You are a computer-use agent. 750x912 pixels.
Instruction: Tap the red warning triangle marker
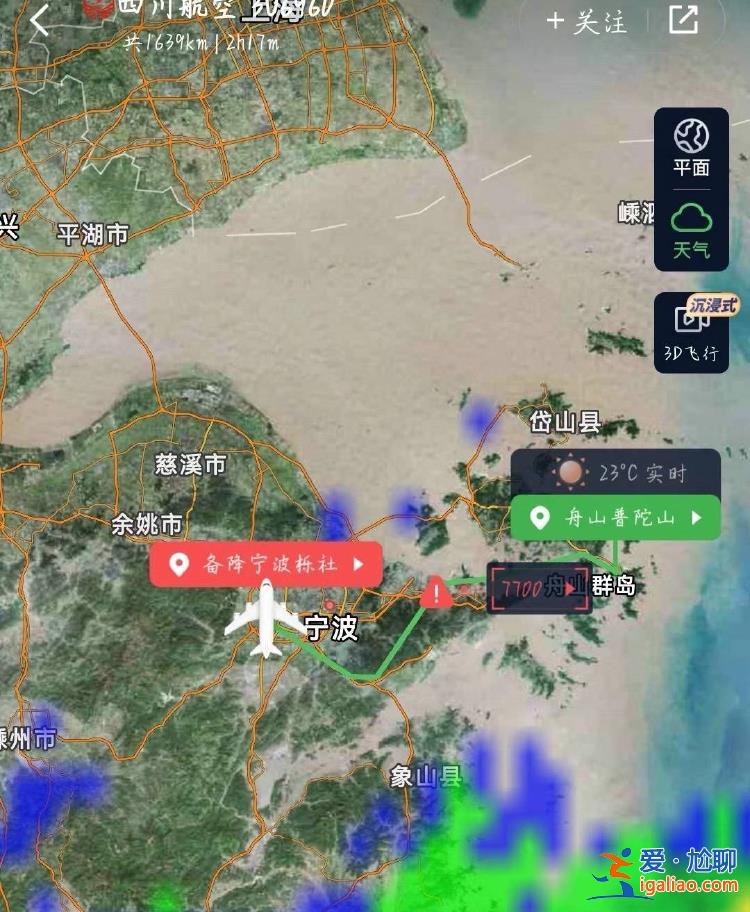click(x=436, y=592)
